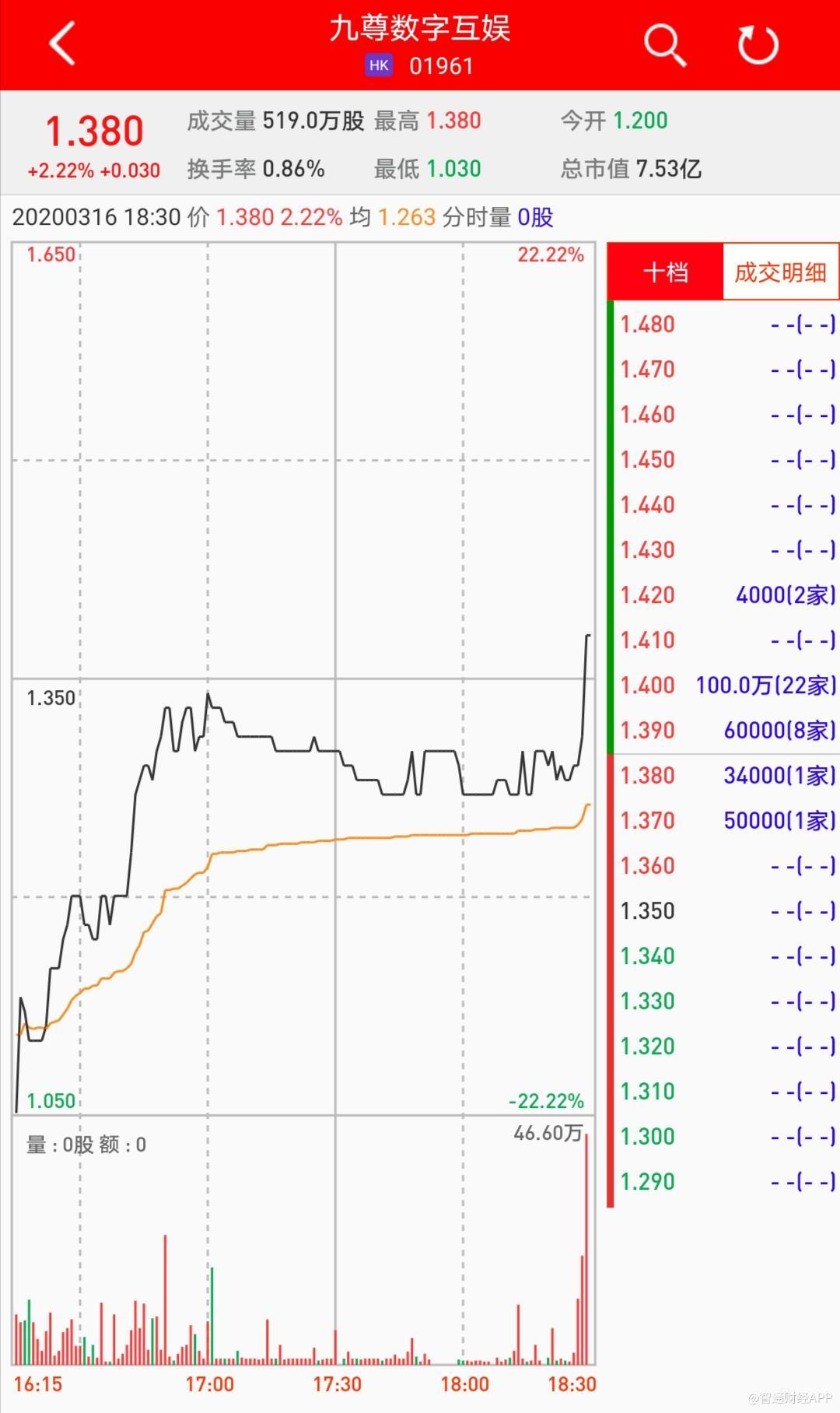Go back using the arrow icon

(x=62, y=44)
